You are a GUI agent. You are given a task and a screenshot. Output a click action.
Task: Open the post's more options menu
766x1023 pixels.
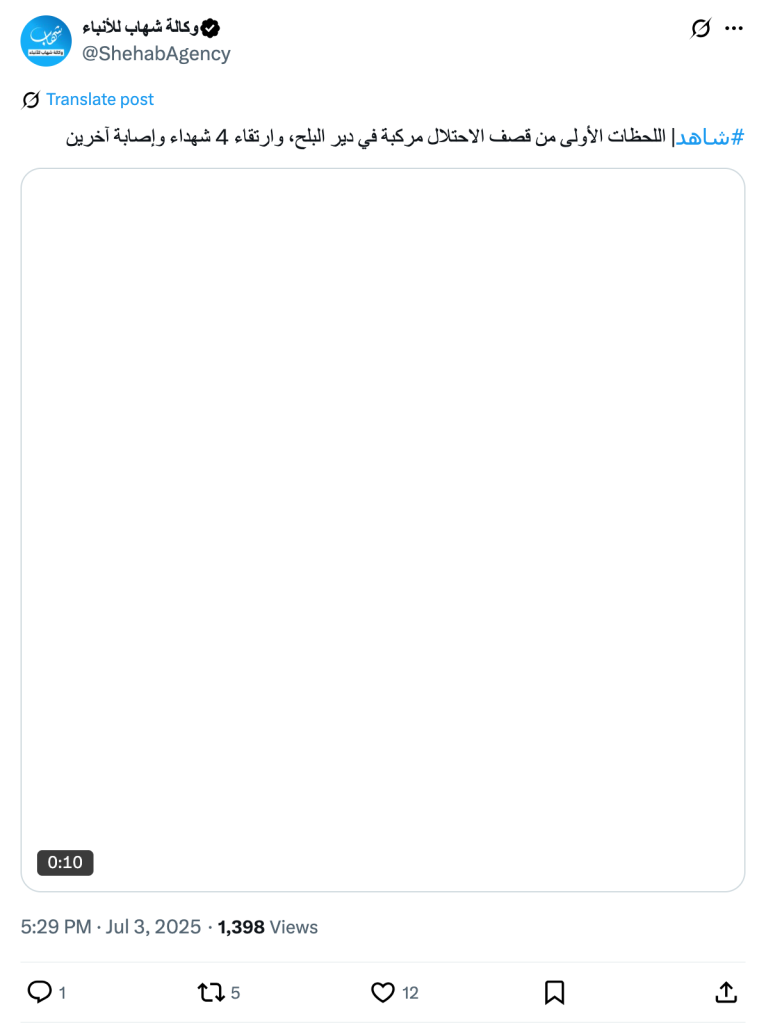coord(734,29)
